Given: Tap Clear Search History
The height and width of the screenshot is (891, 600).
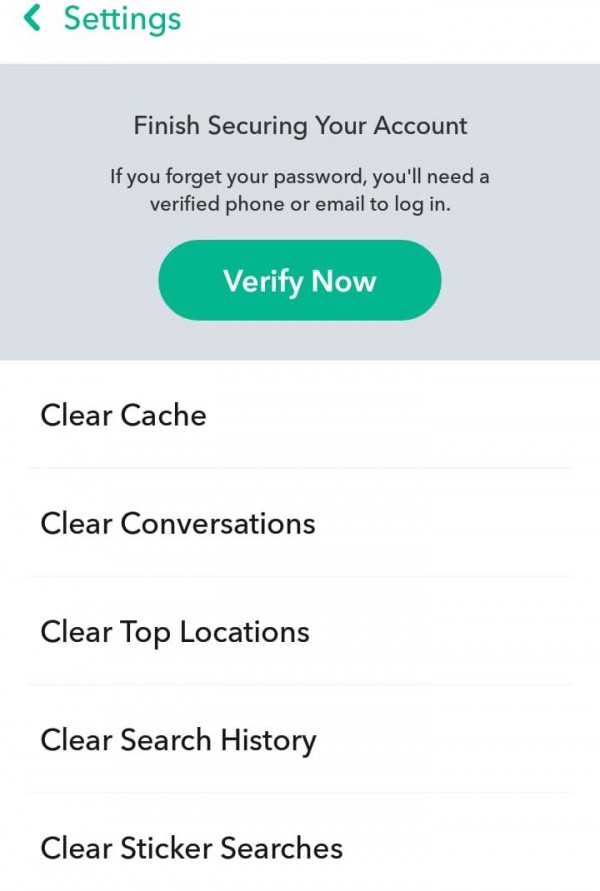Looking at the screenshot, I should (178, 740).
